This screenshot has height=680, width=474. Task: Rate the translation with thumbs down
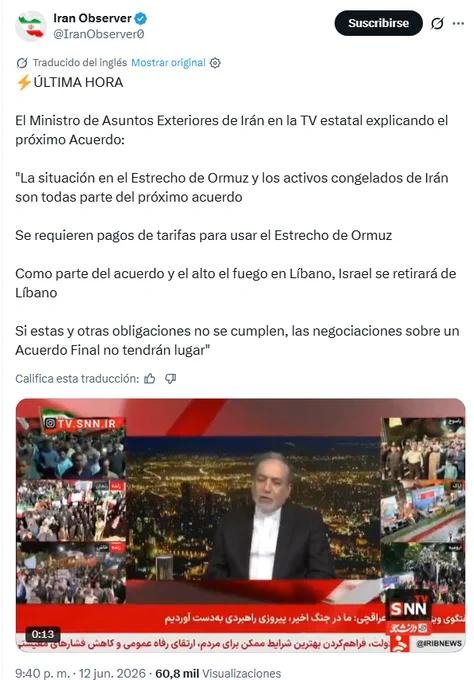[x=170, y=379]
